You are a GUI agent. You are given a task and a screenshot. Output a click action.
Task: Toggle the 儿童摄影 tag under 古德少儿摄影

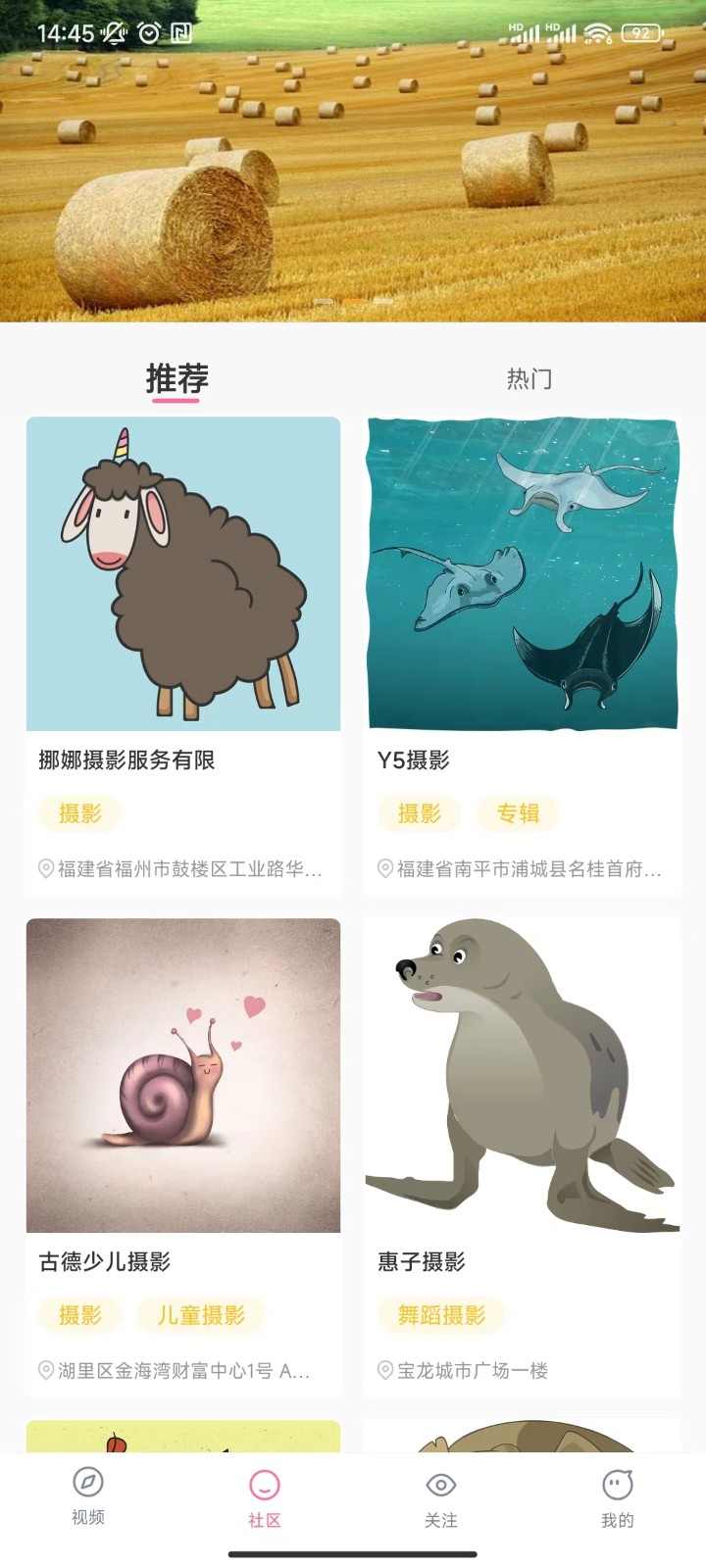tap(199, 1314)
